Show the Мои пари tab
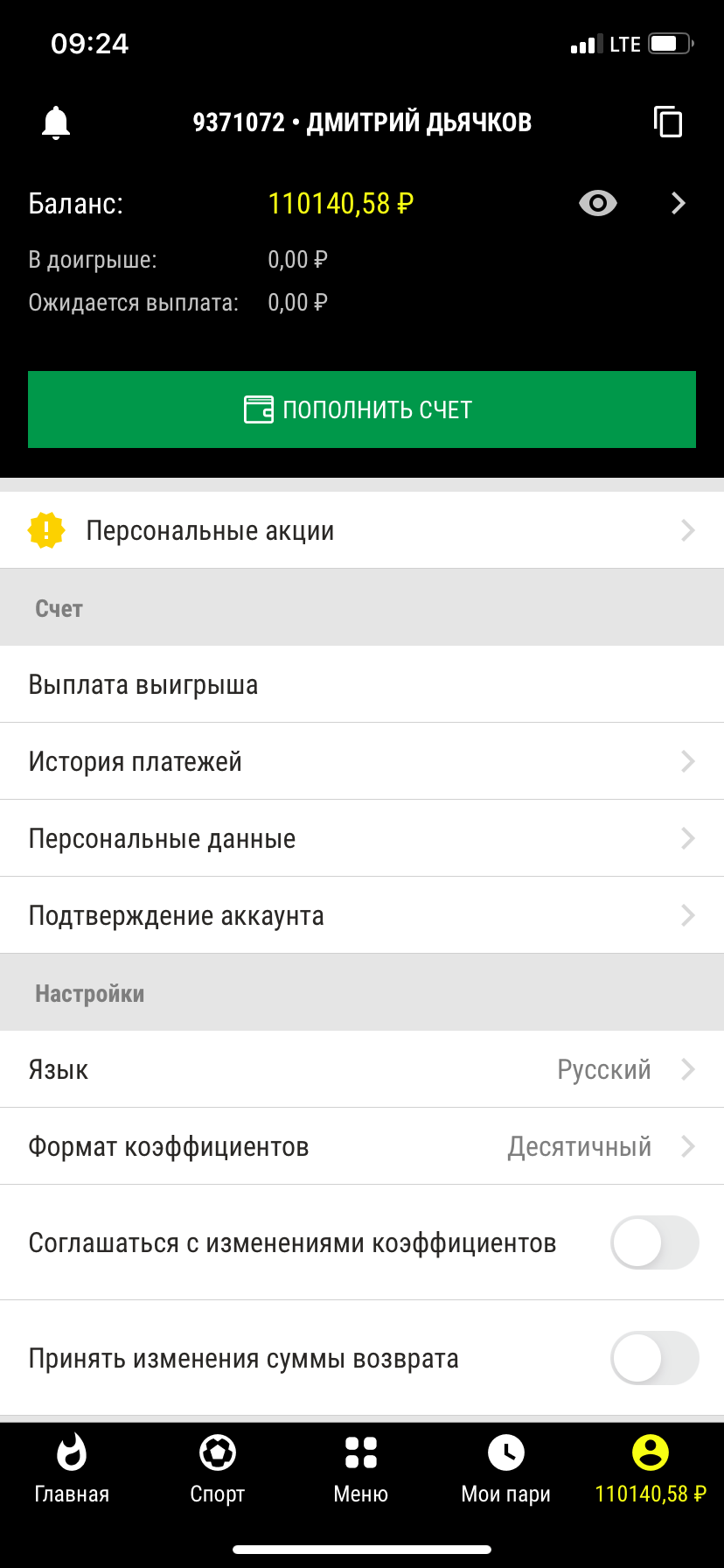724x1568 pixels. click(x=505, y=1468)
